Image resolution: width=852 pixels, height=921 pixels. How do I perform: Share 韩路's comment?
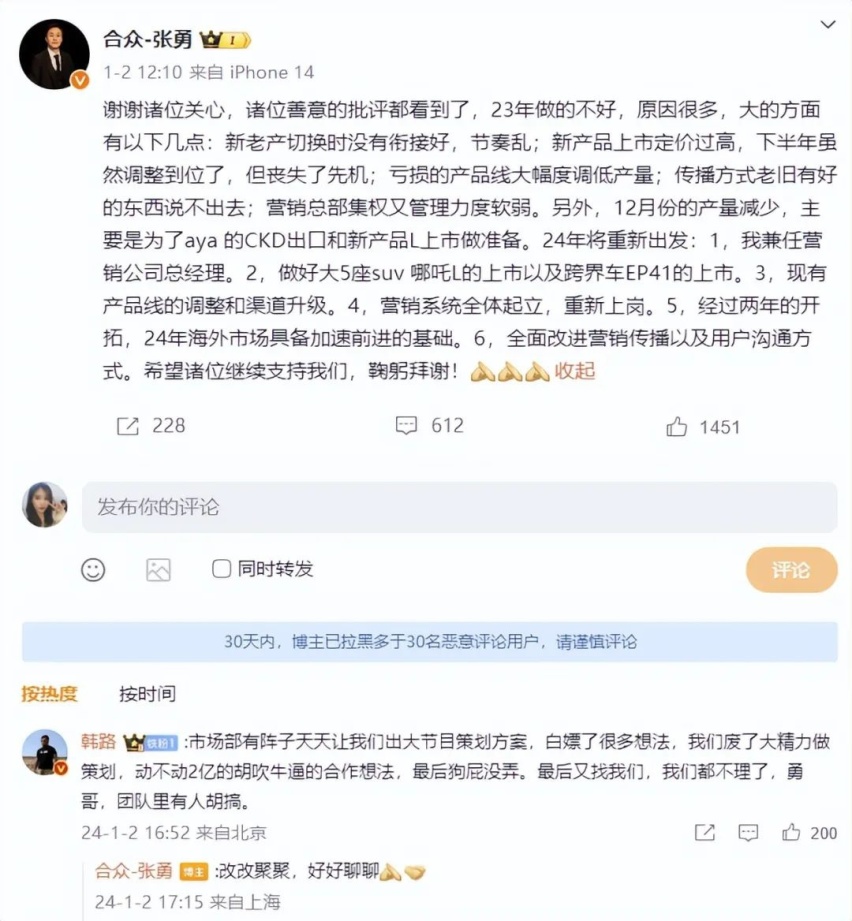click(x=705, y=832)
